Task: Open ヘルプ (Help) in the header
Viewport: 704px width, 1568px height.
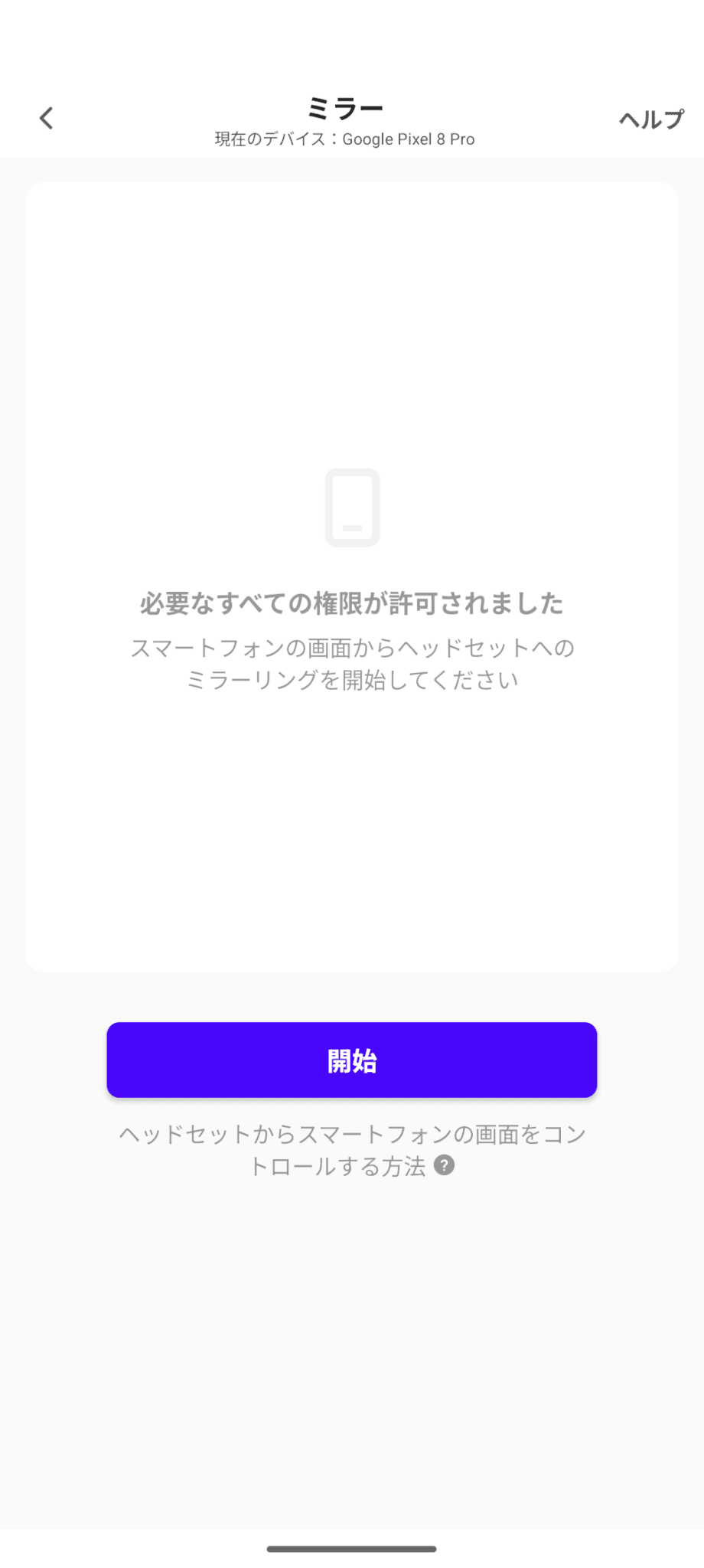Action: click(x=650, y=119)
